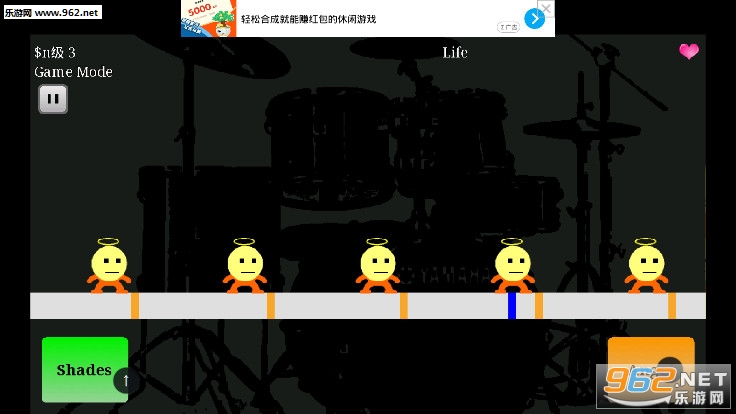Open the advertisement banner
736x414 pixels.
coord(360,19)
